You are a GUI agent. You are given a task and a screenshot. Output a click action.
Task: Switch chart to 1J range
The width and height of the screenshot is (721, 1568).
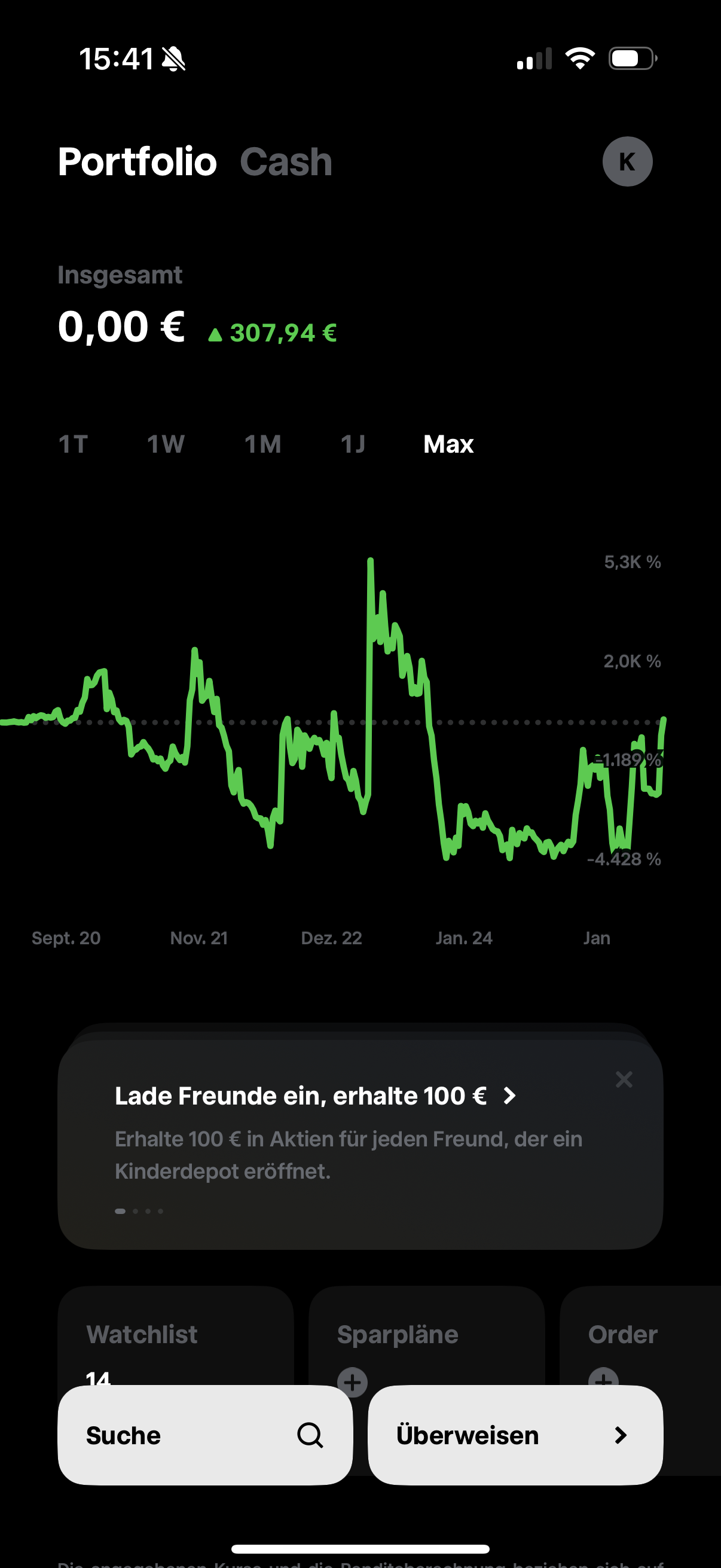pyautogui.click(x=353, y=444)
